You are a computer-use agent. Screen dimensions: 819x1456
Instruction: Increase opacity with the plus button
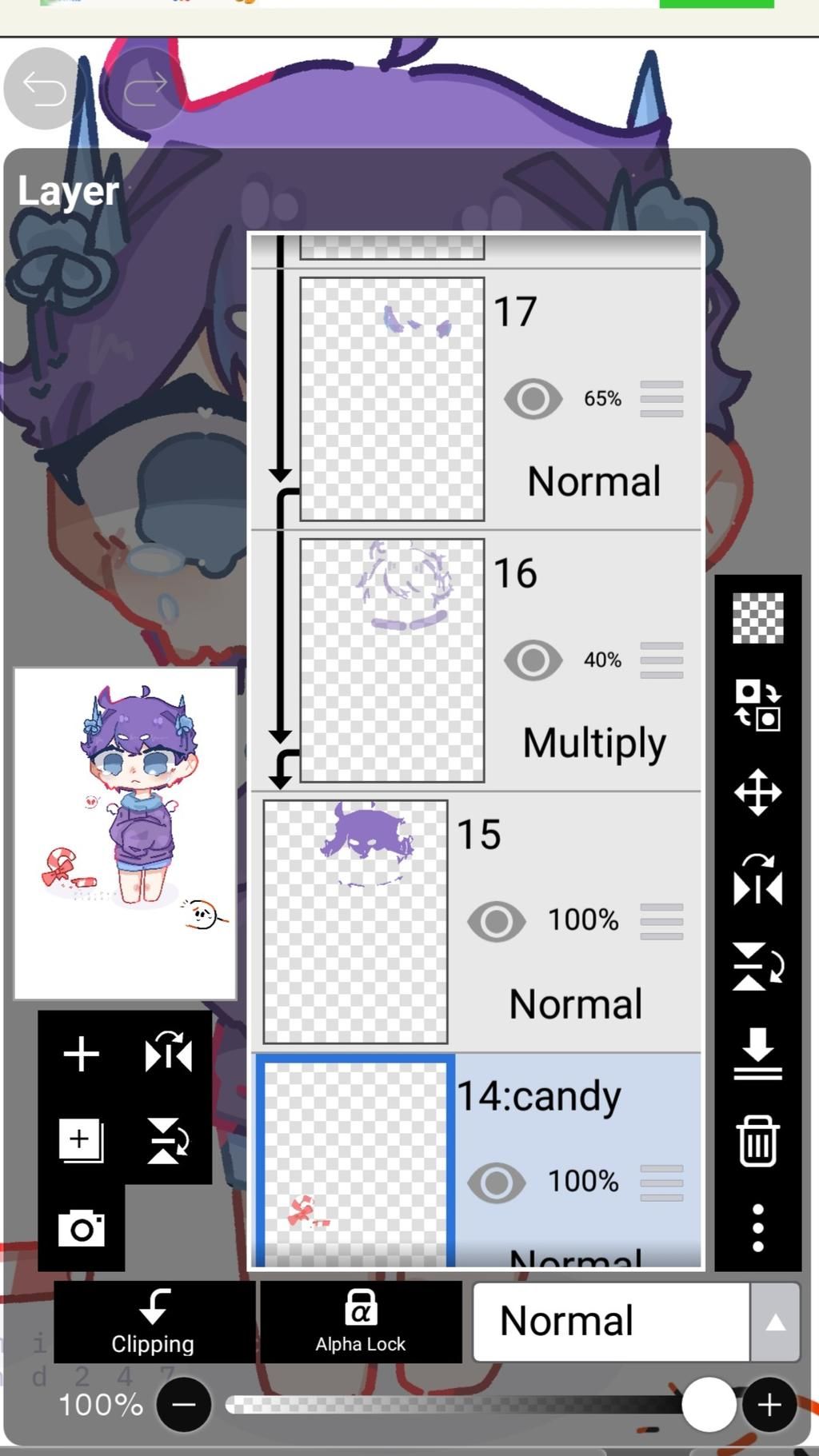[x=769, y=1405]
